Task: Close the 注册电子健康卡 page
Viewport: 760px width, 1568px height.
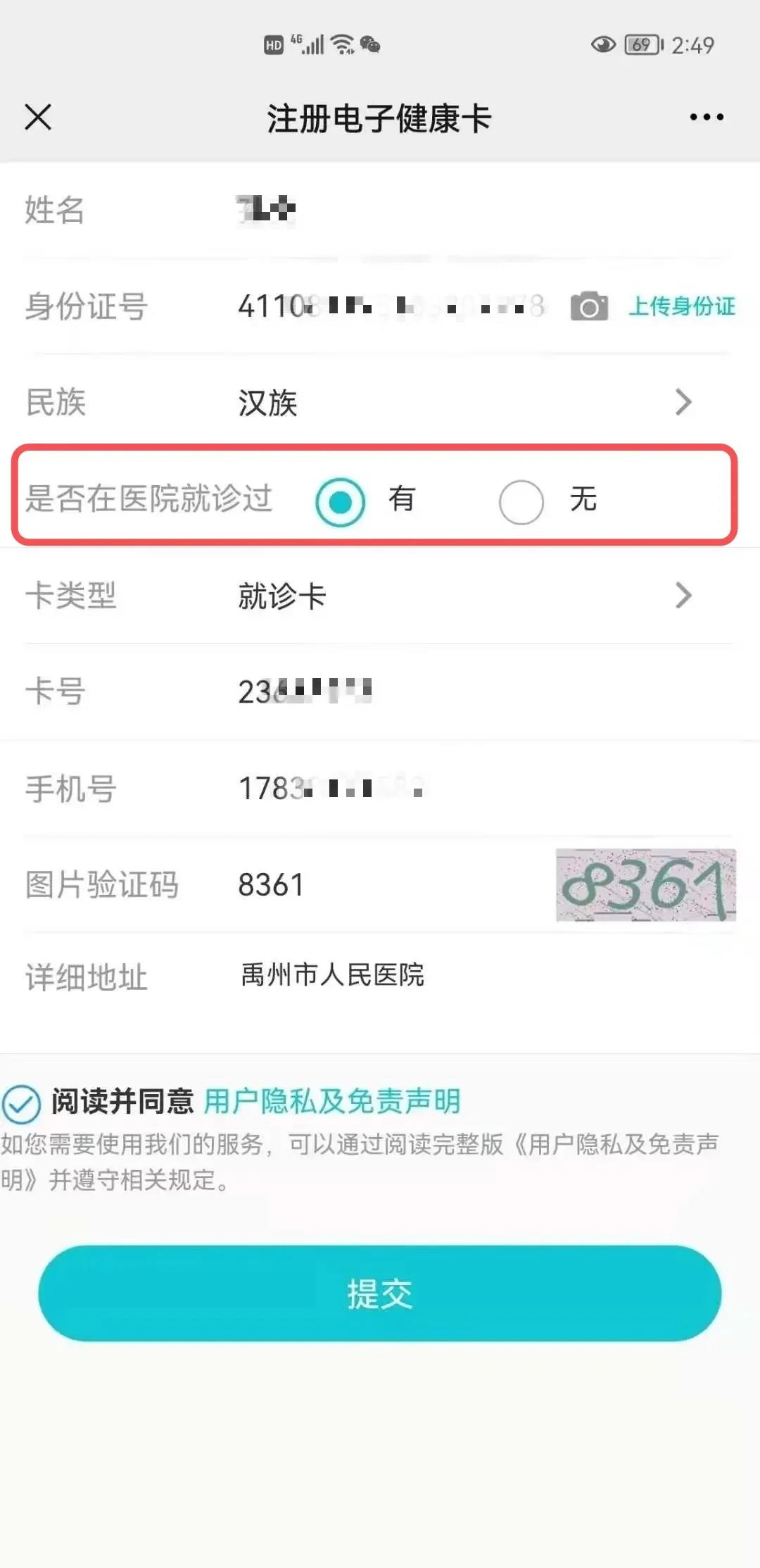Action: (x=38, y=117)
